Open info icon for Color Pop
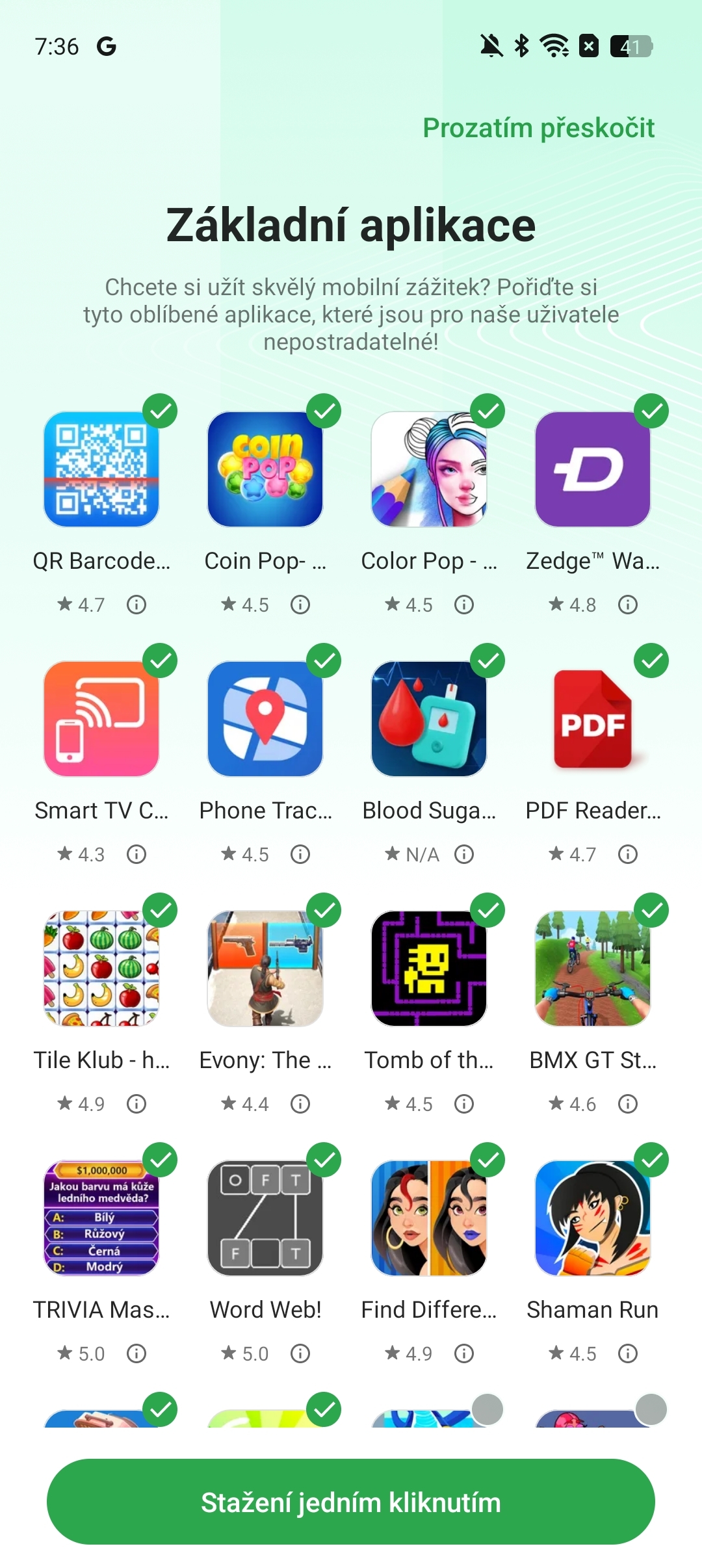The width and height of the screenshot is (702, 1568). coord(464,605)
